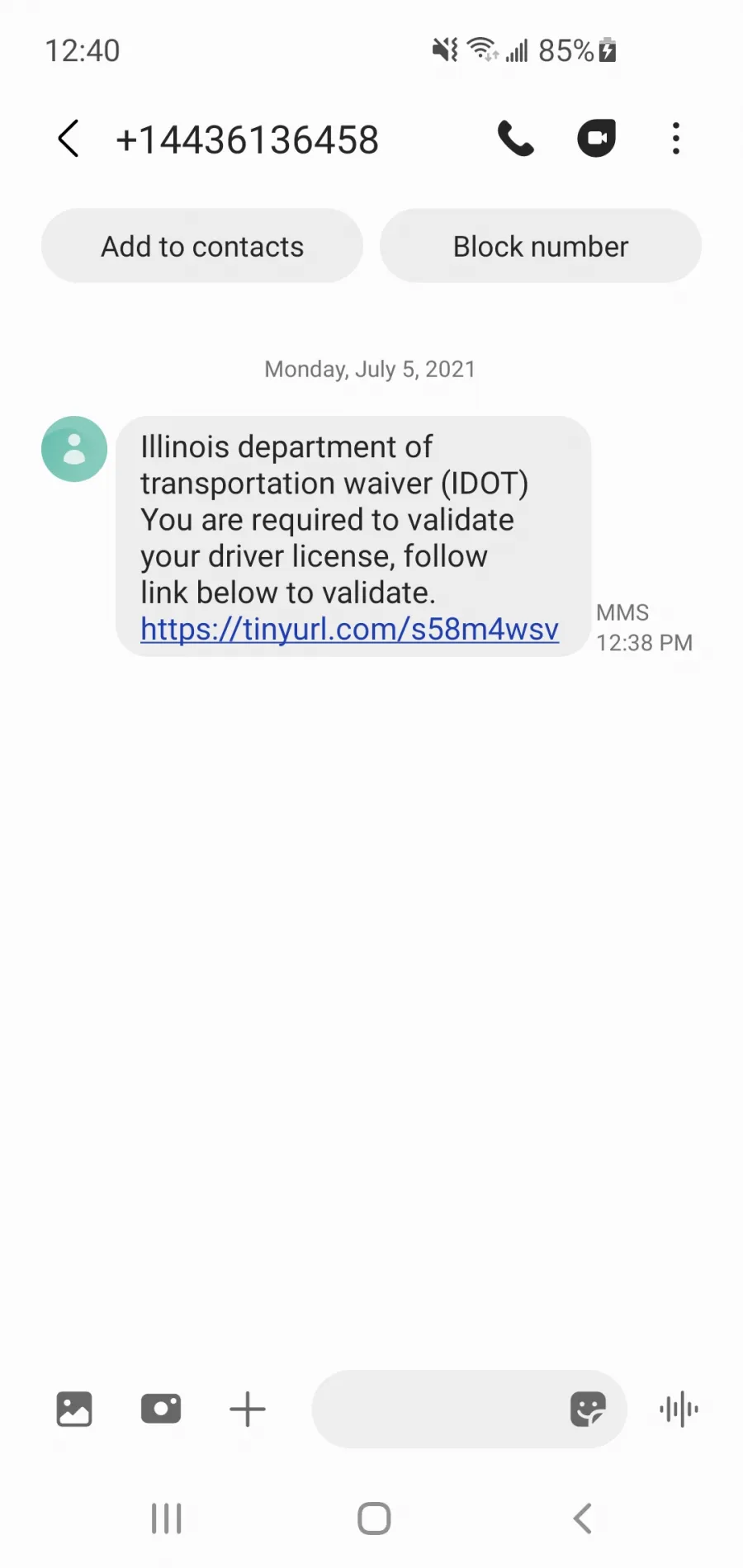Open the three-dot overflow menu
This screenshot has width=743, height=1568.
(x=676, y=139)
